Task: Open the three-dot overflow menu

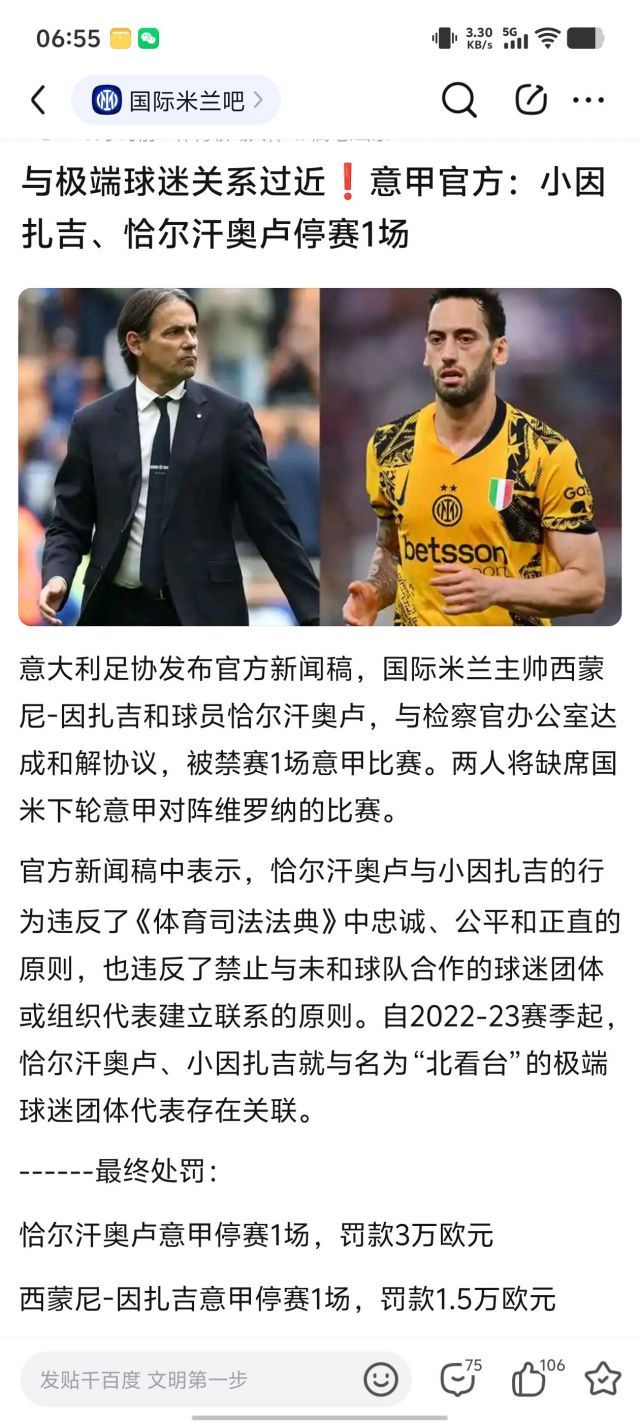Action: point(588,100)
